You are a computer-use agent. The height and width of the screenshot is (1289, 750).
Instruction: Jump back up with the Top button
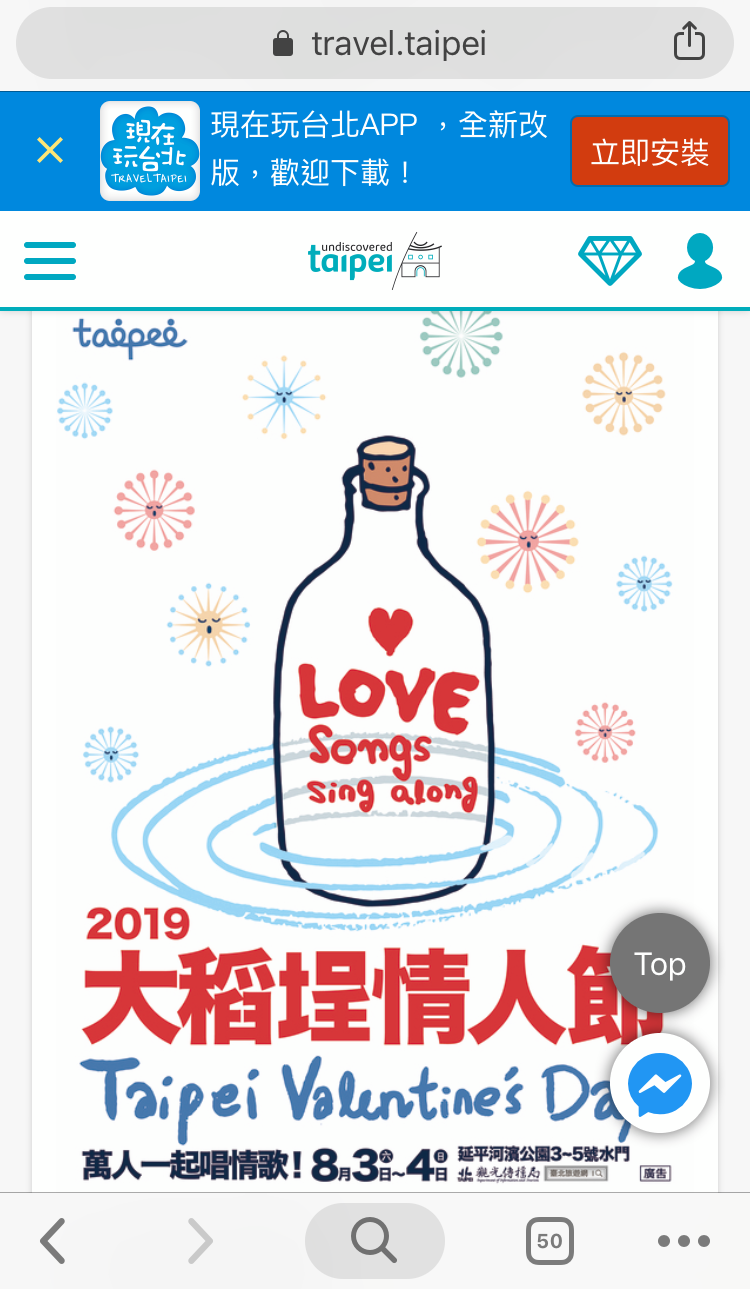pyautogui.click(x=660, y=963)
